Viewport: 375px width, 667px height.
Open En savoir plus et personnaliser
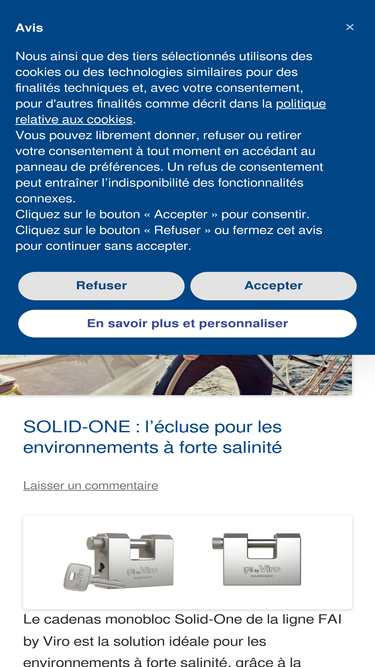pos(188,323)
